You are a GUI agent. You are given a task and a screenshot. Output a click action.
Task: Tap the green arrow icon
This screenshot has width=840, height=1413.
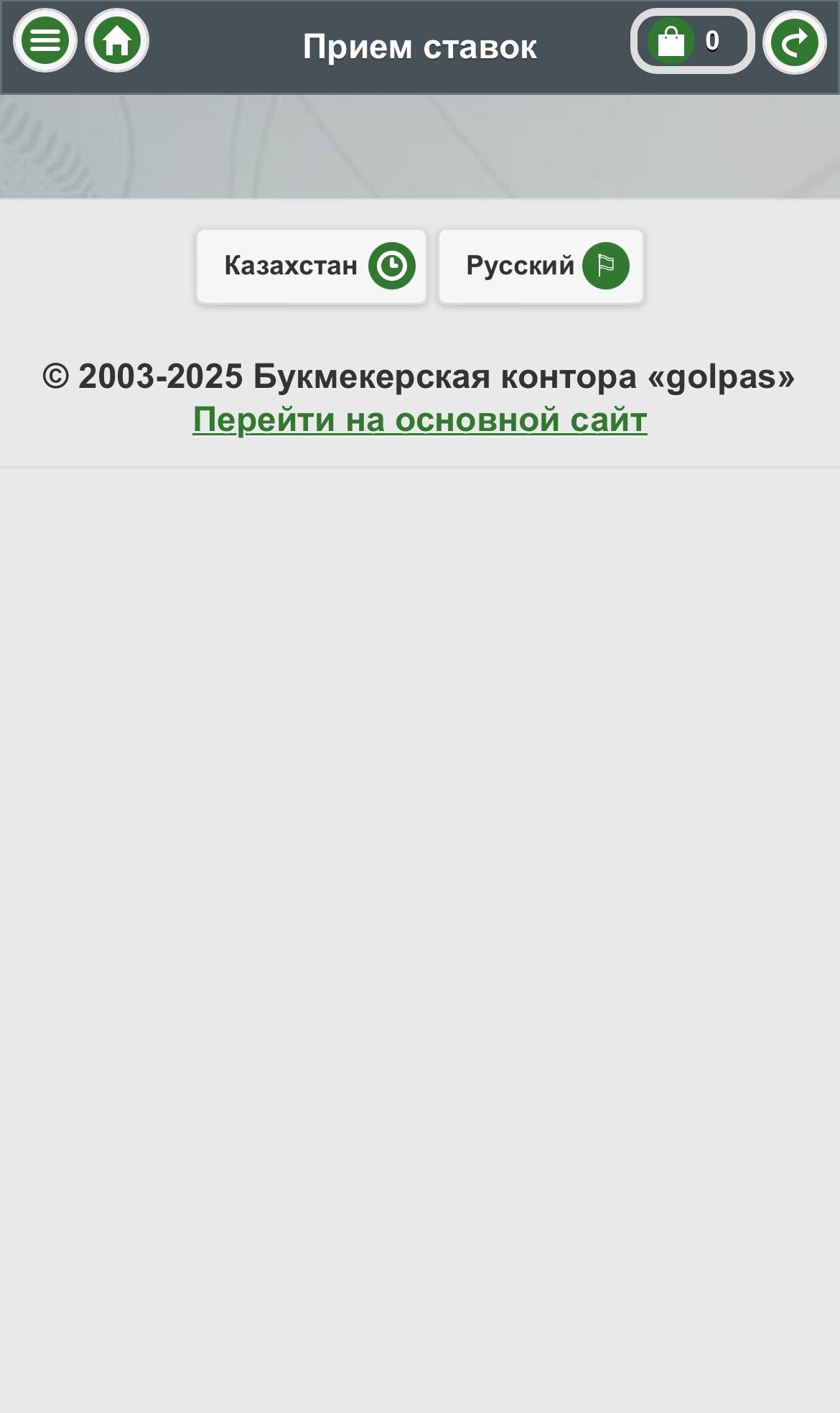point(795,42)
